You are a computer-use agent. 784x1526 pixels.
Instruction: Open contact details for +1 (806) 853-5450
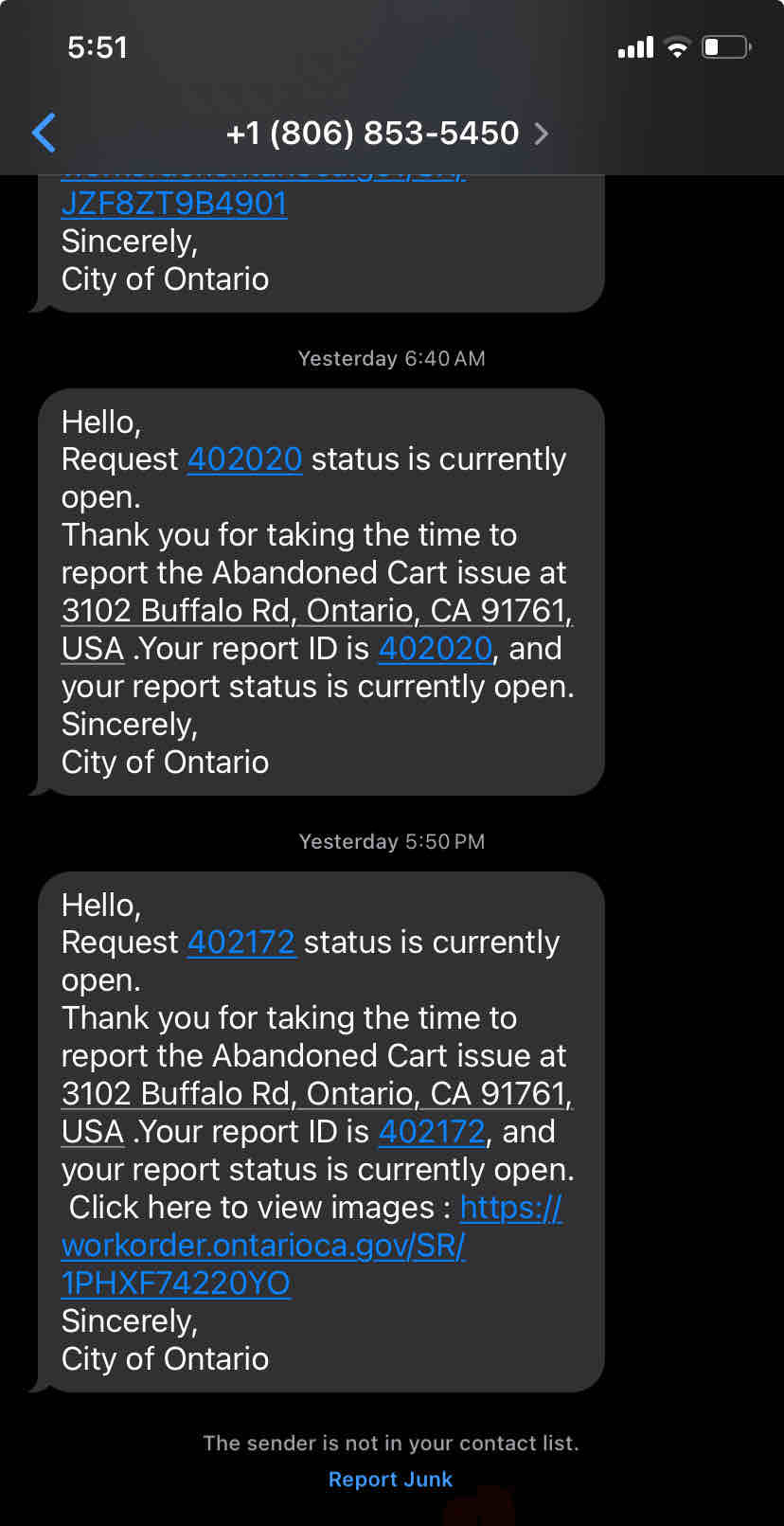(x=387, y=133)
